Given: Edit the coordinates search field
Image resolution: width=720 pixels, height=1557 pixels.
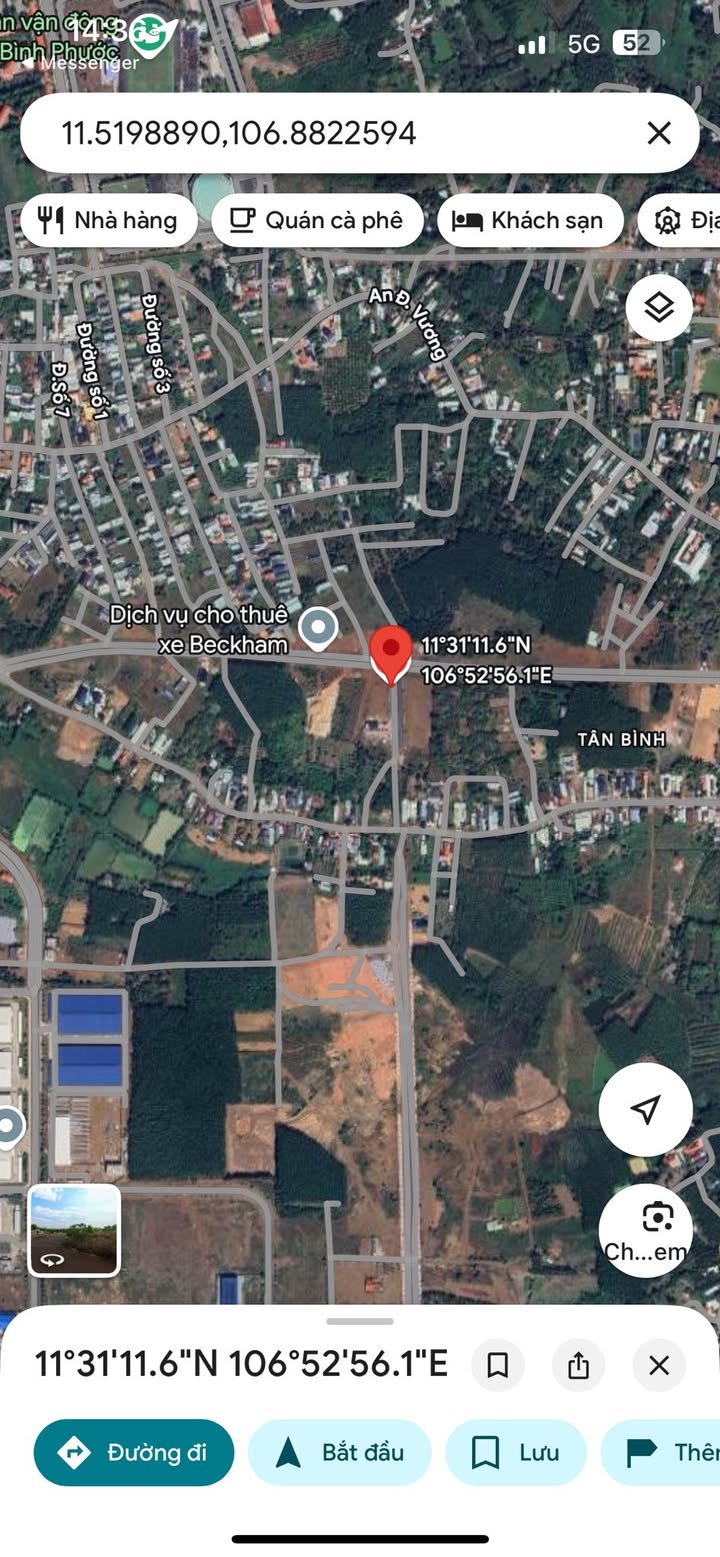Looking at the screenshot, I should click(300, 133).
